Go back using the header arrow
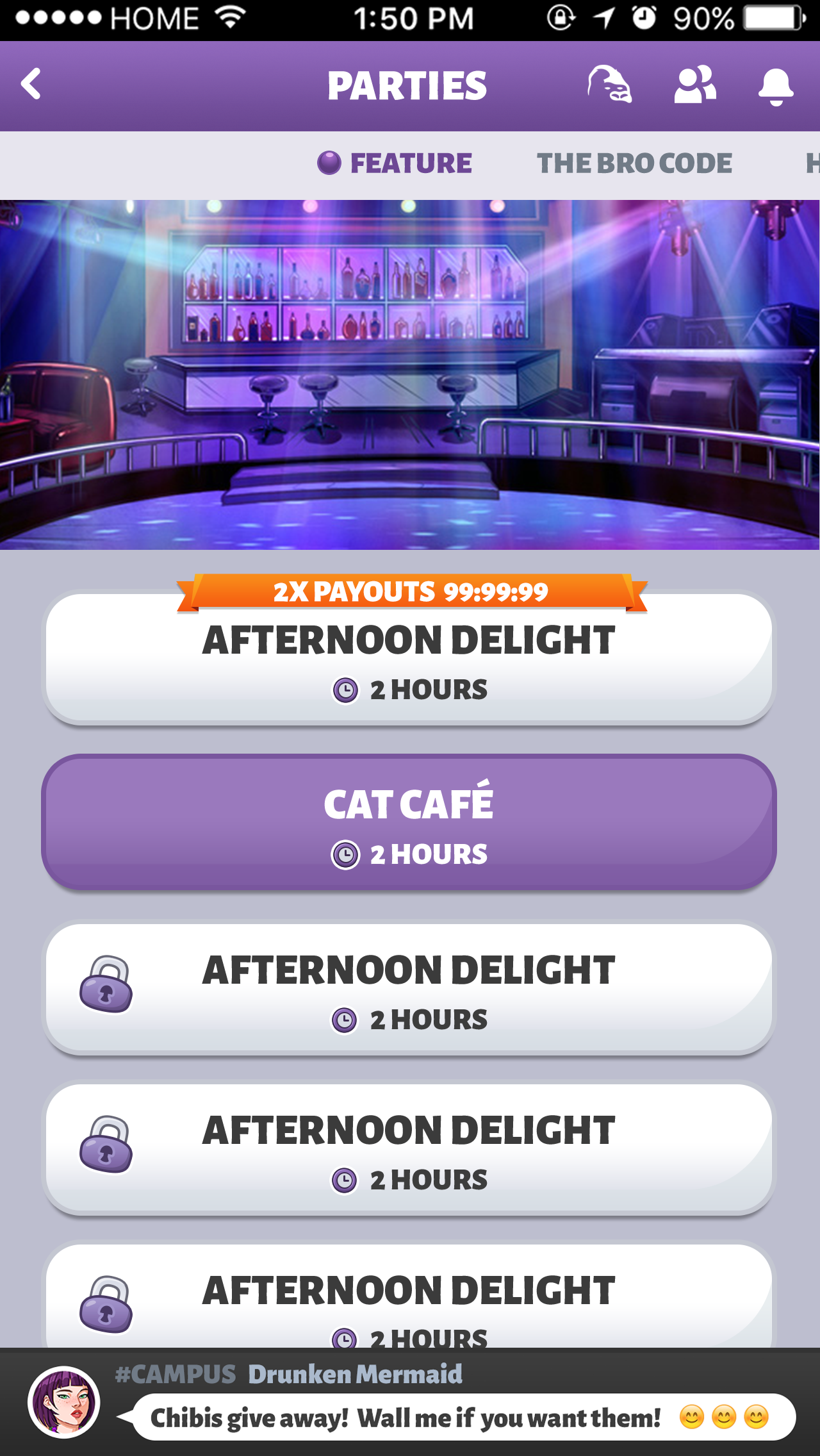This screenshot has height=1456, width=820. point(31,85)
